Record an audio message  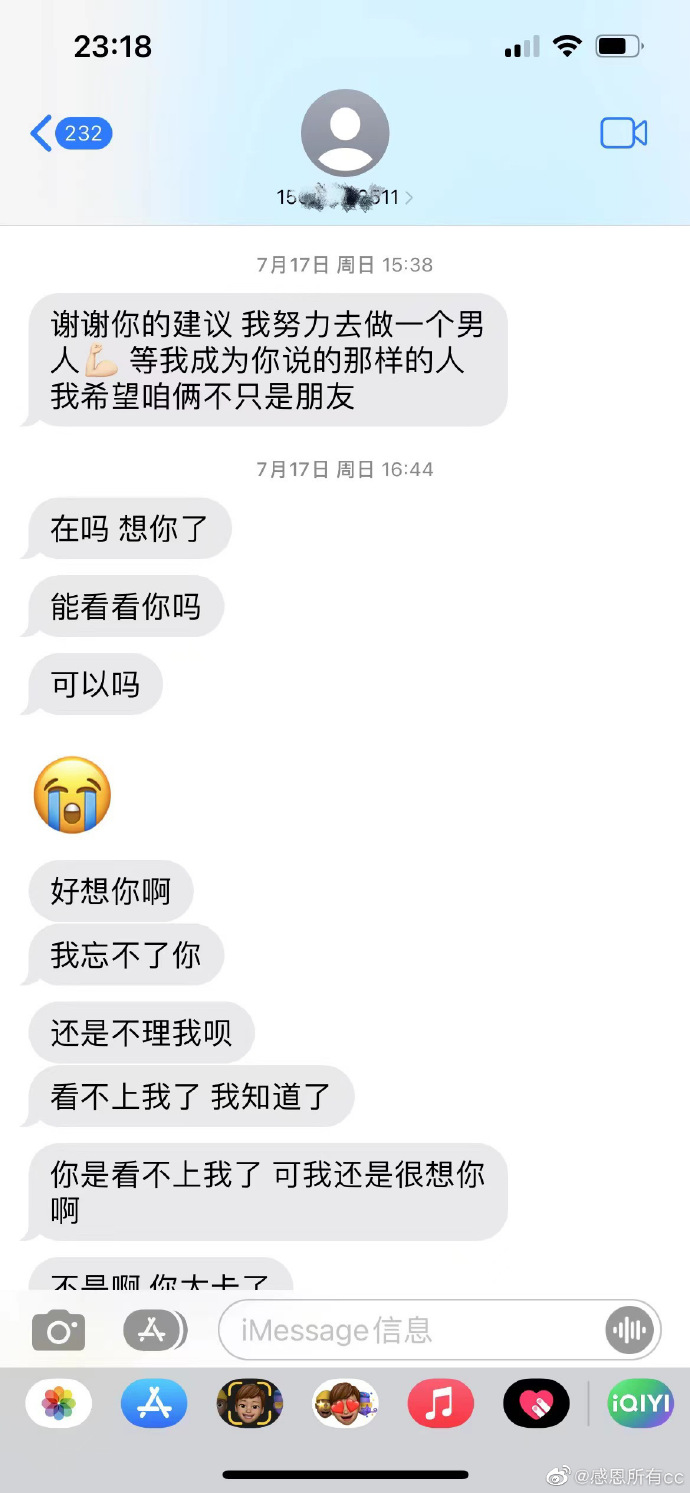point(630,1330)
